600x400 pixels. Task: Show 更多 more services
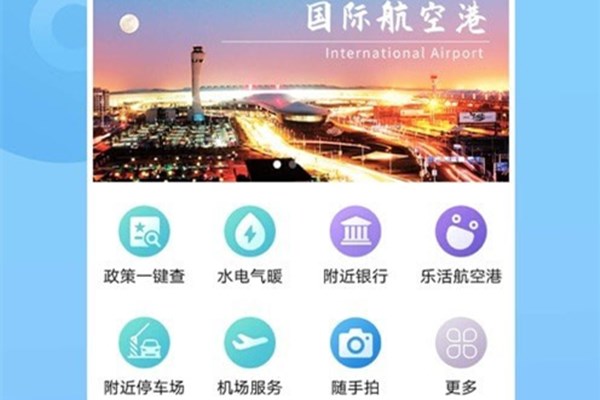click(460, 345)
